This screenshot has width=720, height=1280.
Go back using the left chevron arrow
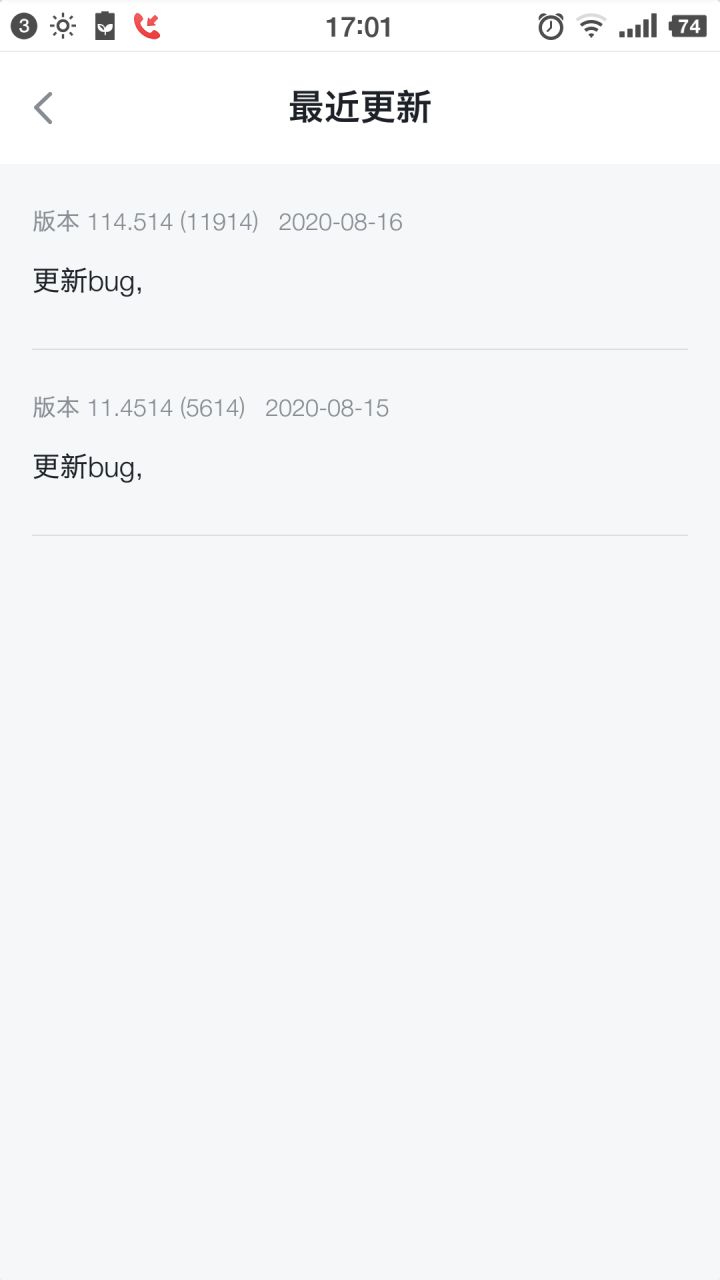[42, 106]
